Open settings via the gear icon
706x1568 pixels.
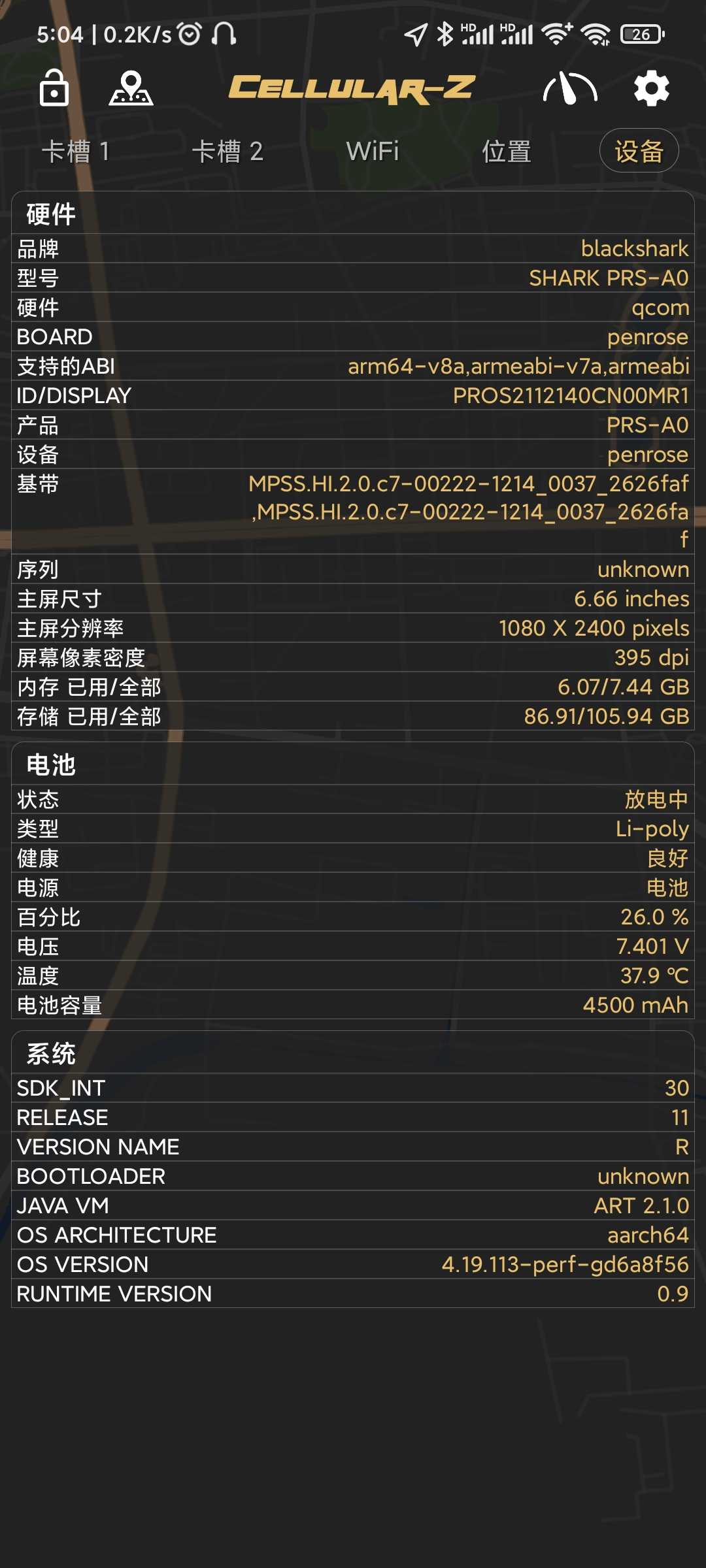point(652,88)
